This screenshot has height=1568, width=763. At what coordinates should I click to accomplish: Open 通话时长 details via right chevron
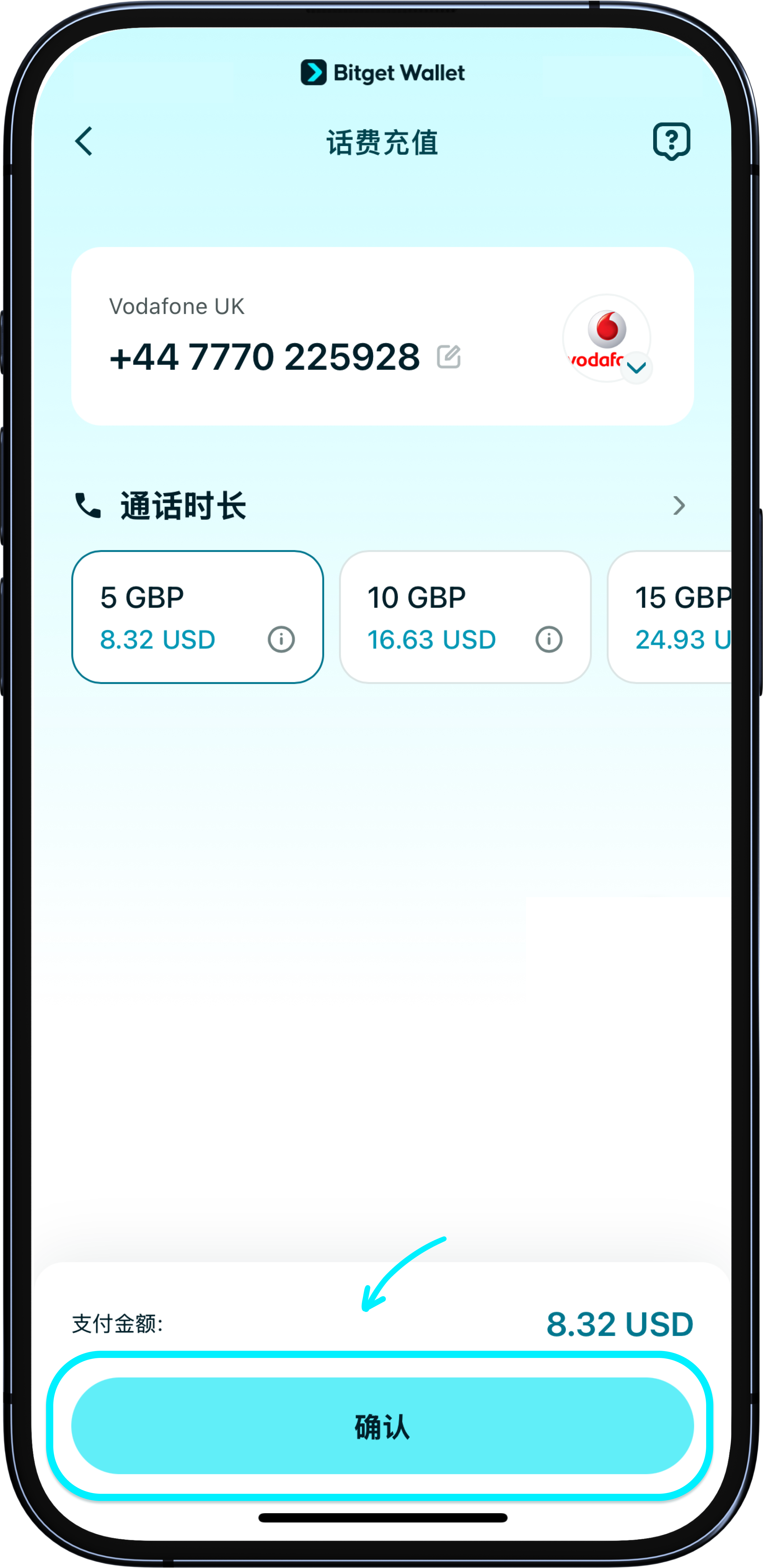679,505
